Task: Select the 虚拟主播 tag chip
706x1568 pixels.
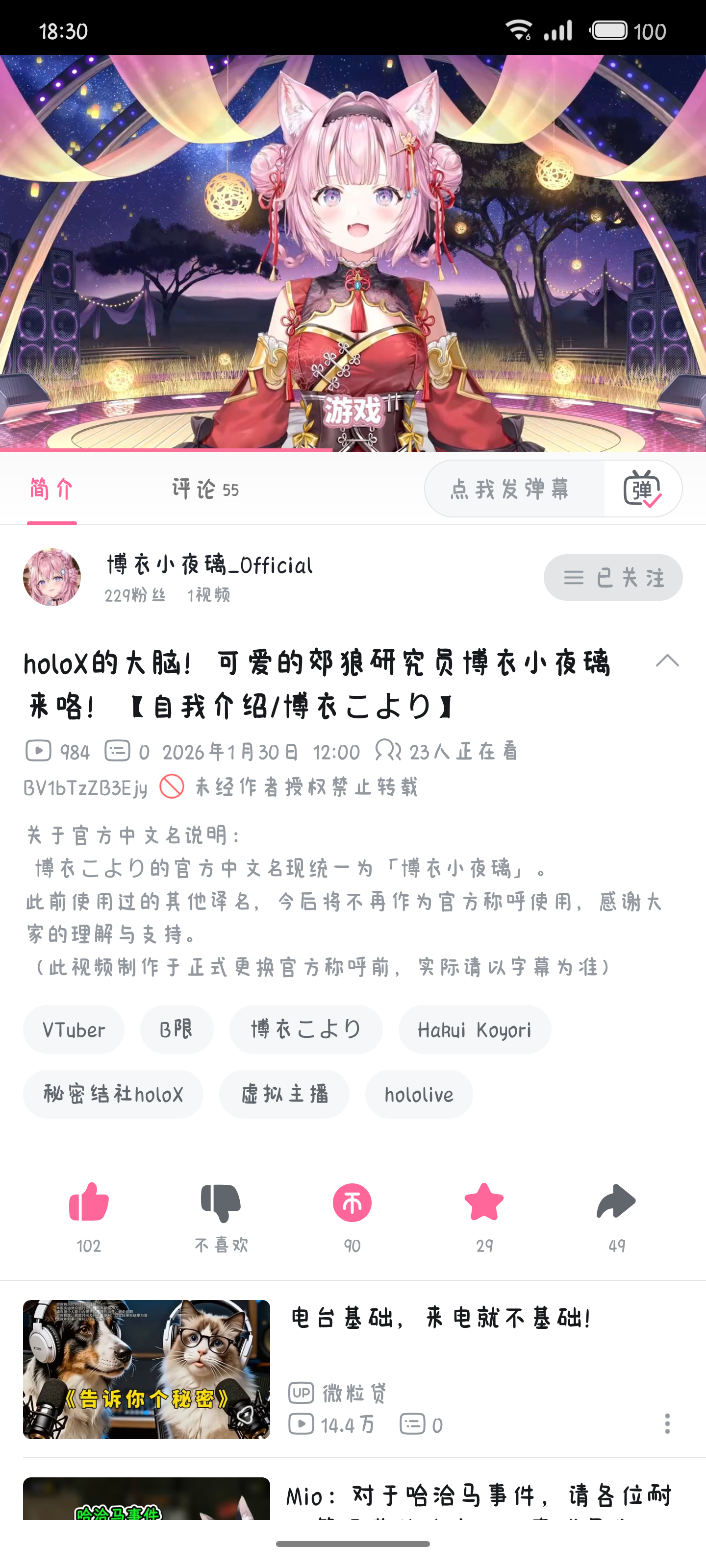Action: click(x=284, y=1095)
